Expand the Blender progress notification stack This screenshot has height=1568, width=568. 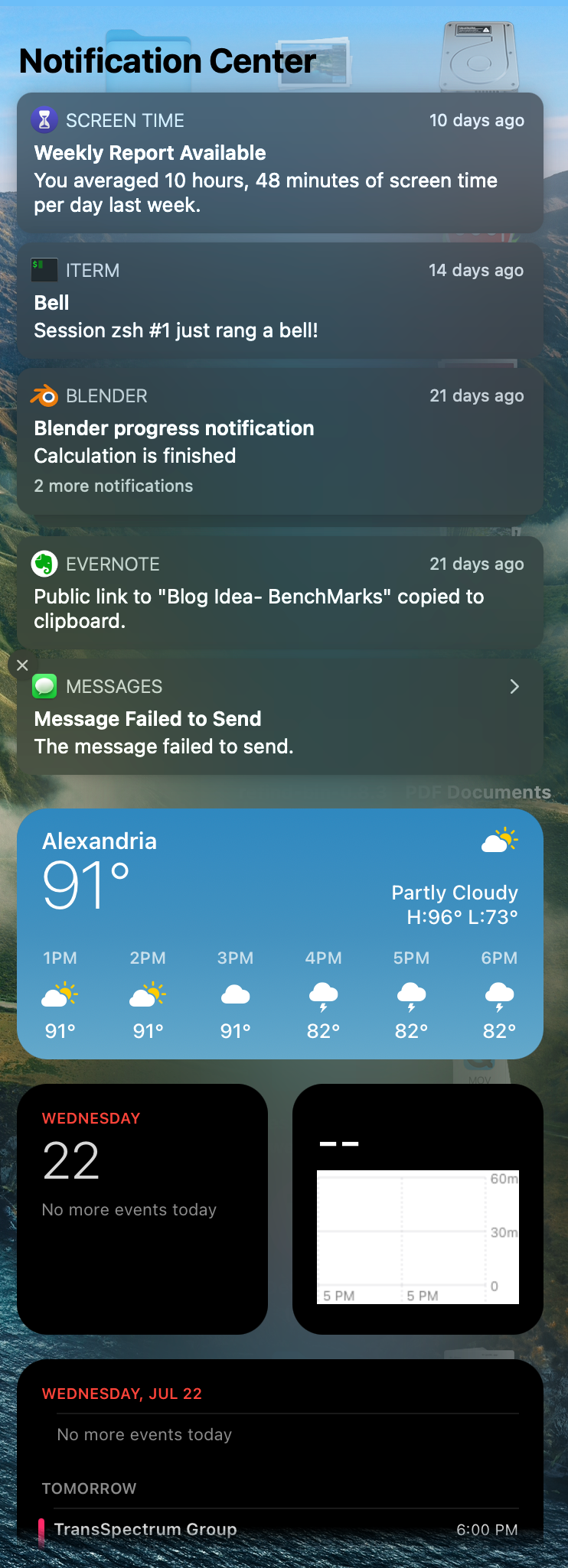click(x=279, y=442)
